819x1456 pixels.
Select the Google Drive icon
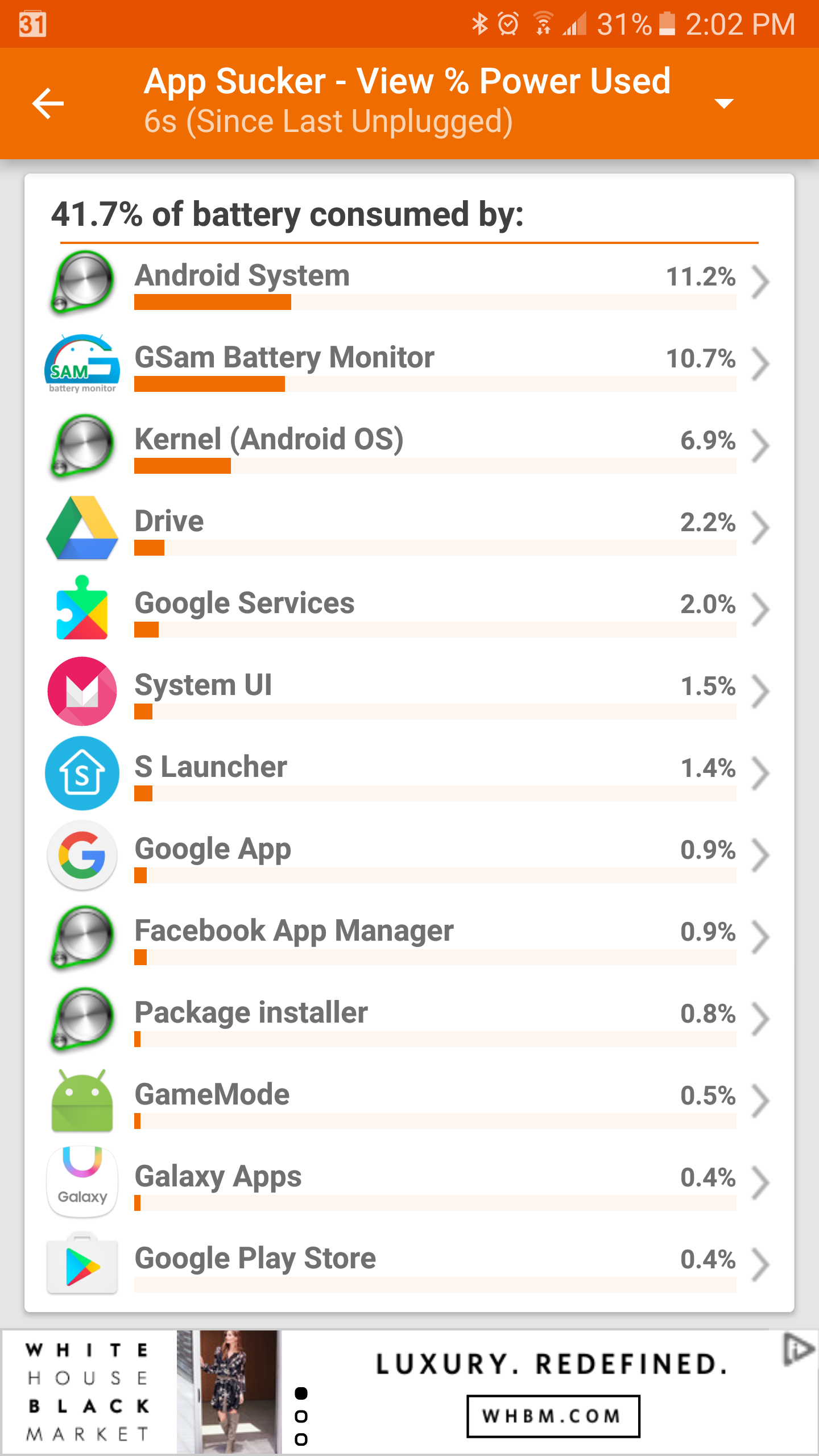82,528
